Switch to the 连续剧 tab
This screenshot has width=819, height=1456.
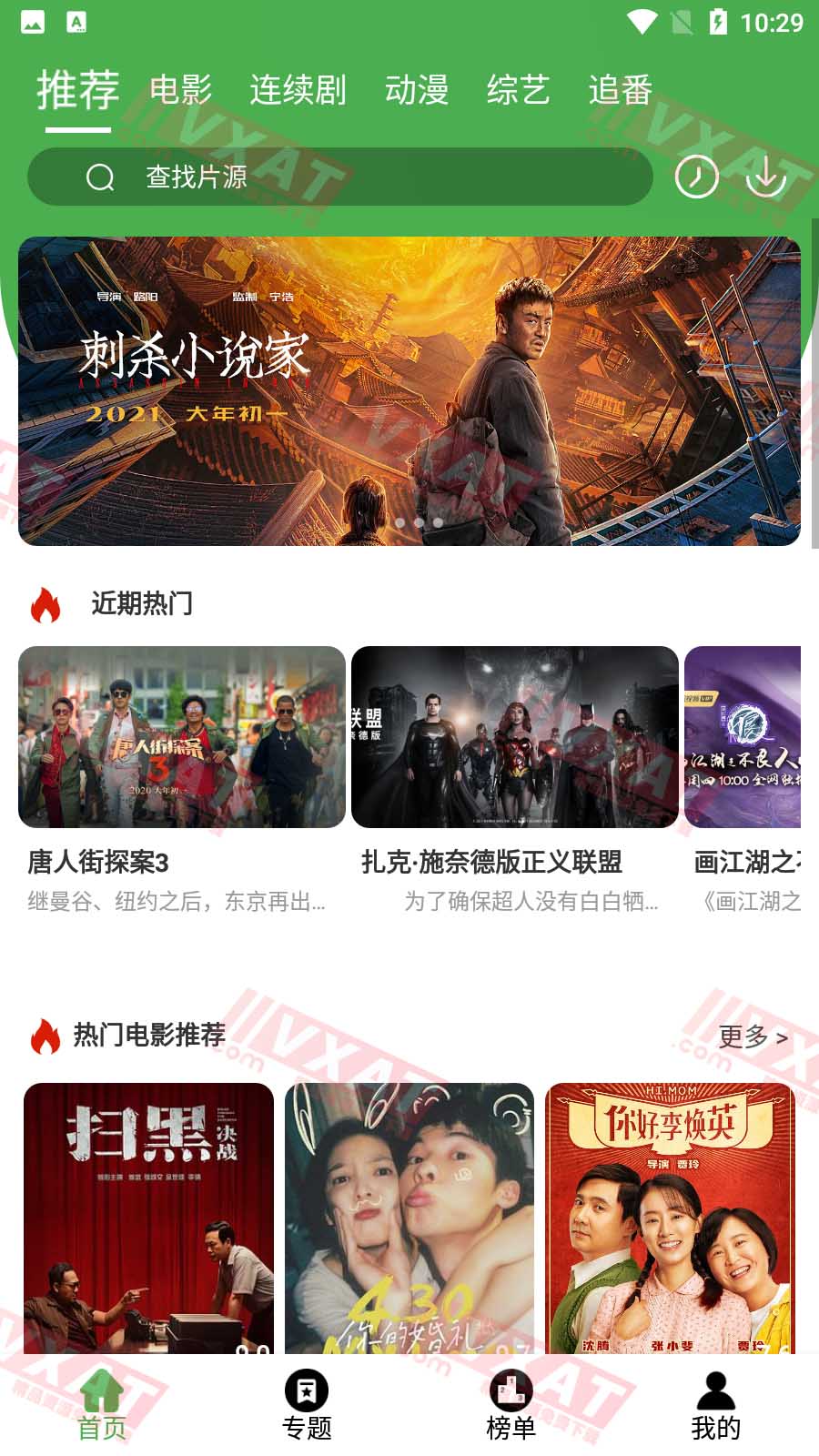point(298,89)
